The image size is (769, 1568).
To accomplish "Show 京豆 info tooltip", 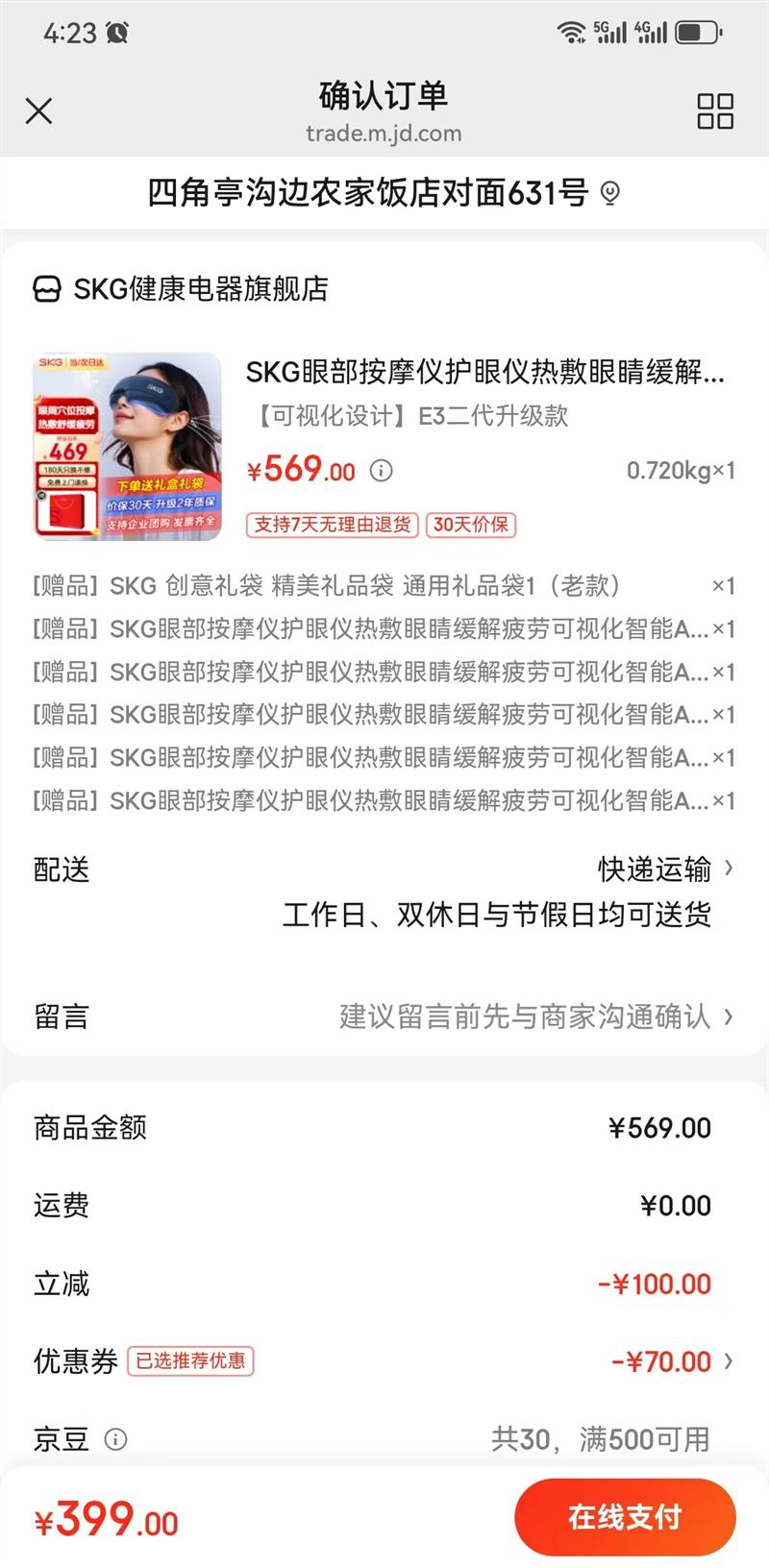I will coord(115,1439).
